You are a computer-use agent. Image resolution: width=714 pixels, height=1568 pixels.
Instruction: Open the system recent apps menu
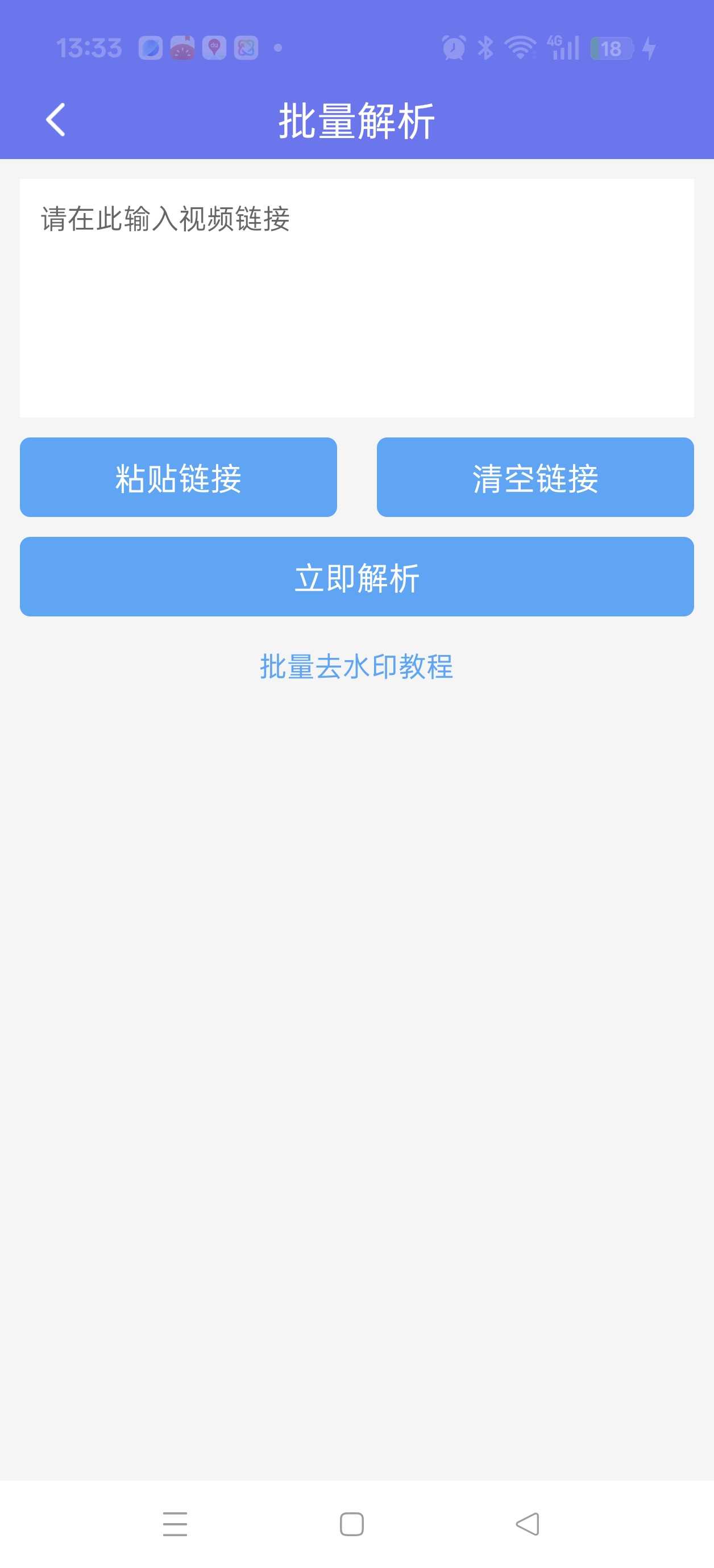coord(175,1524)
